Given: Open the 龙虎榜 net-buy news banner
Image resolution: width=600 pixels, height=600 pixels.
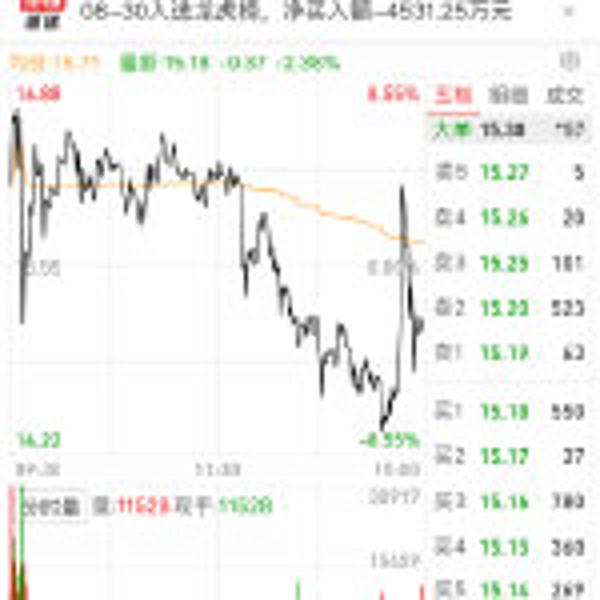Looking at the screenshot, I should [x=300, y=16].
